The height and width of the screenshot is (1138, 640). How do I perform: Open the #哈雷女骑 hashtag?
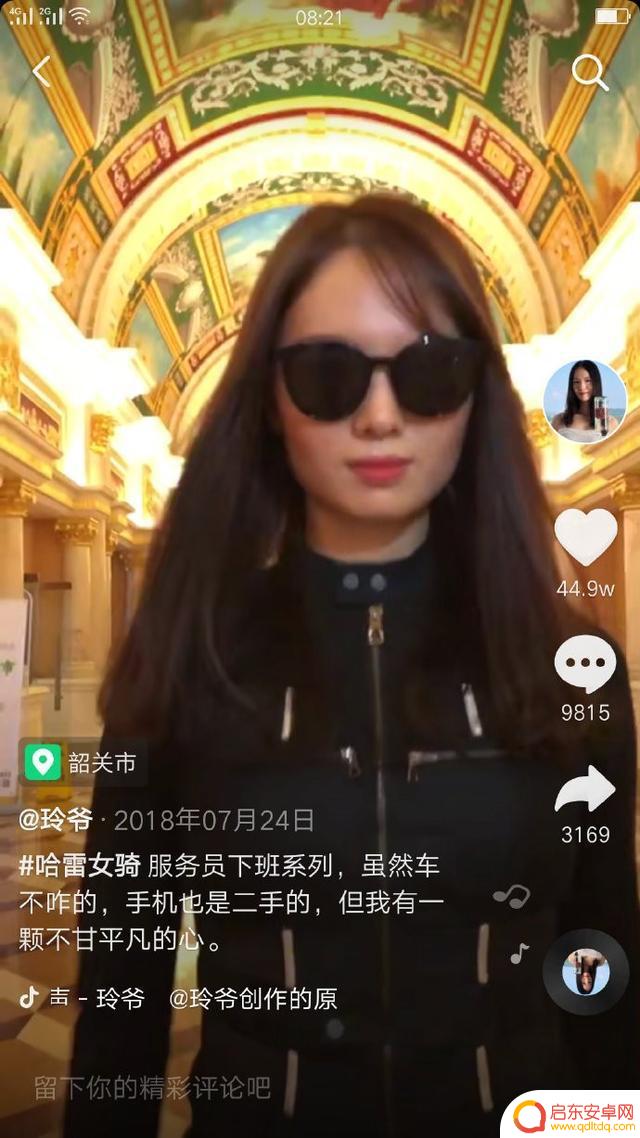[80, 865]
